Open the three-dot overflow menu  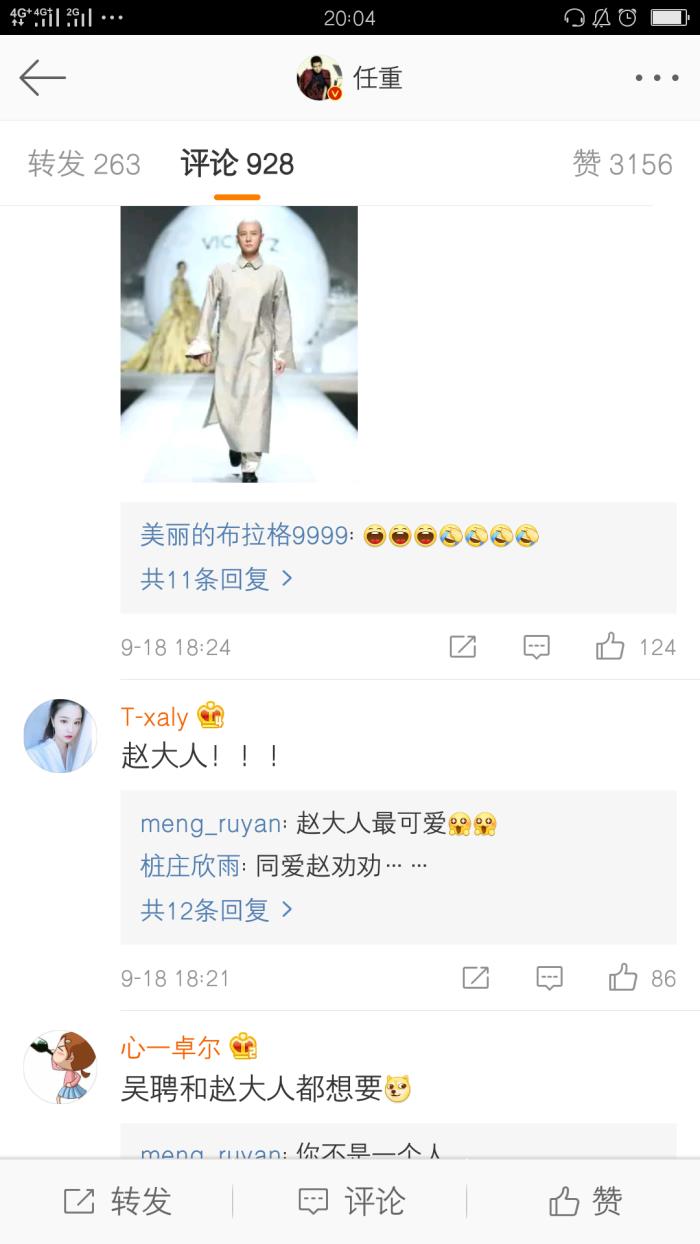(656, 78)
